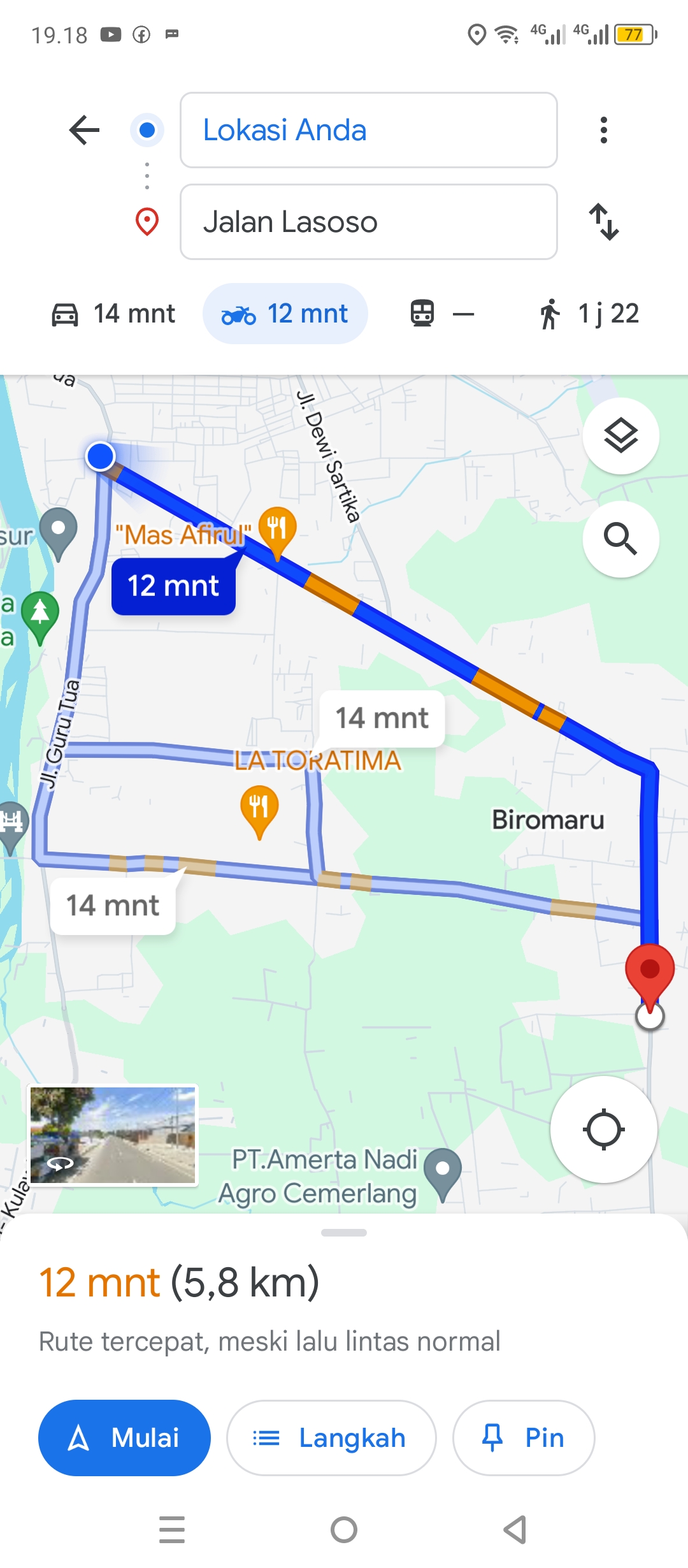Switch to public transit mode

pyautogui.click(x=441, y=314)
